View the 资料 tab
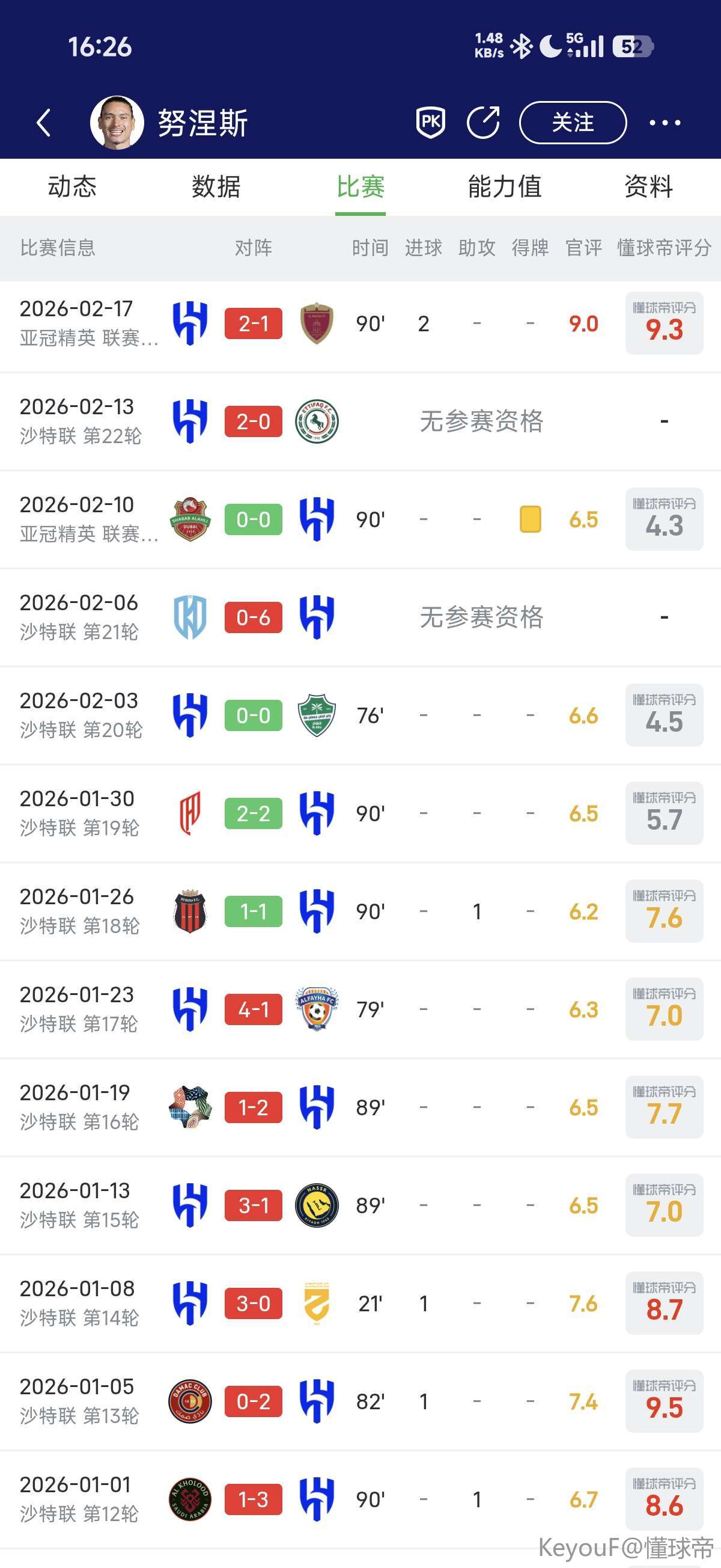This screenshot has width=721, height=1568. (x=648, y=186)
